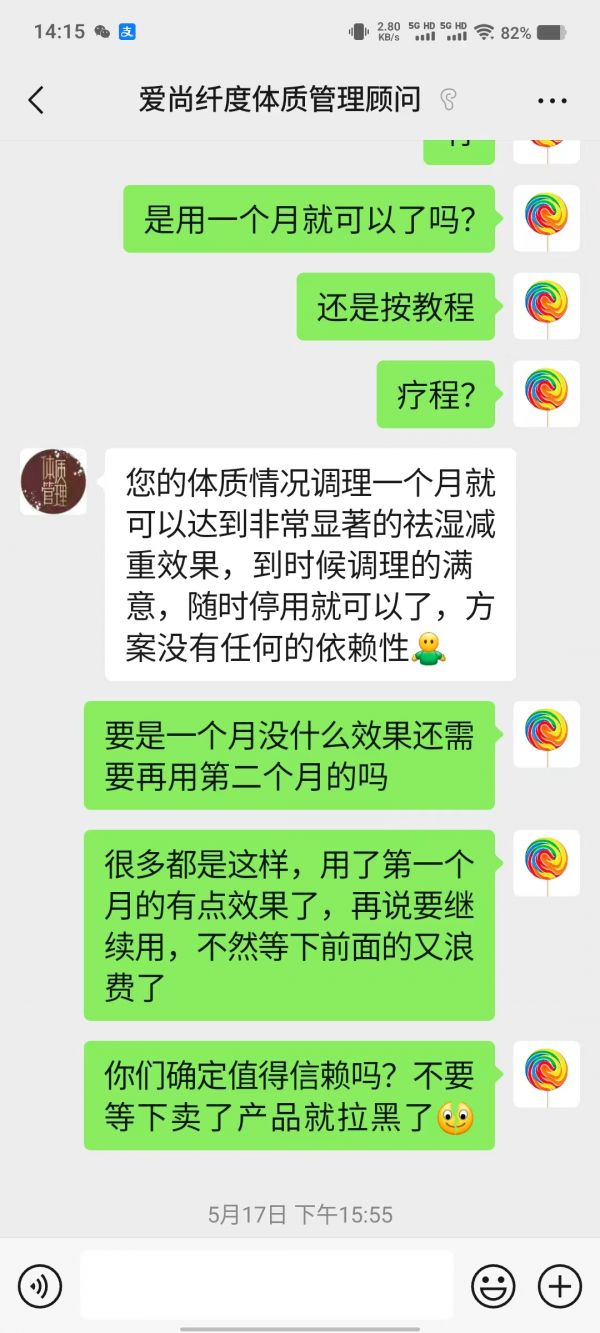This screenshot has height=1333, width=600.
Task: Tap my avatar beside the 疗程? message
Action: pyautogui.click(x=546, y=394)
